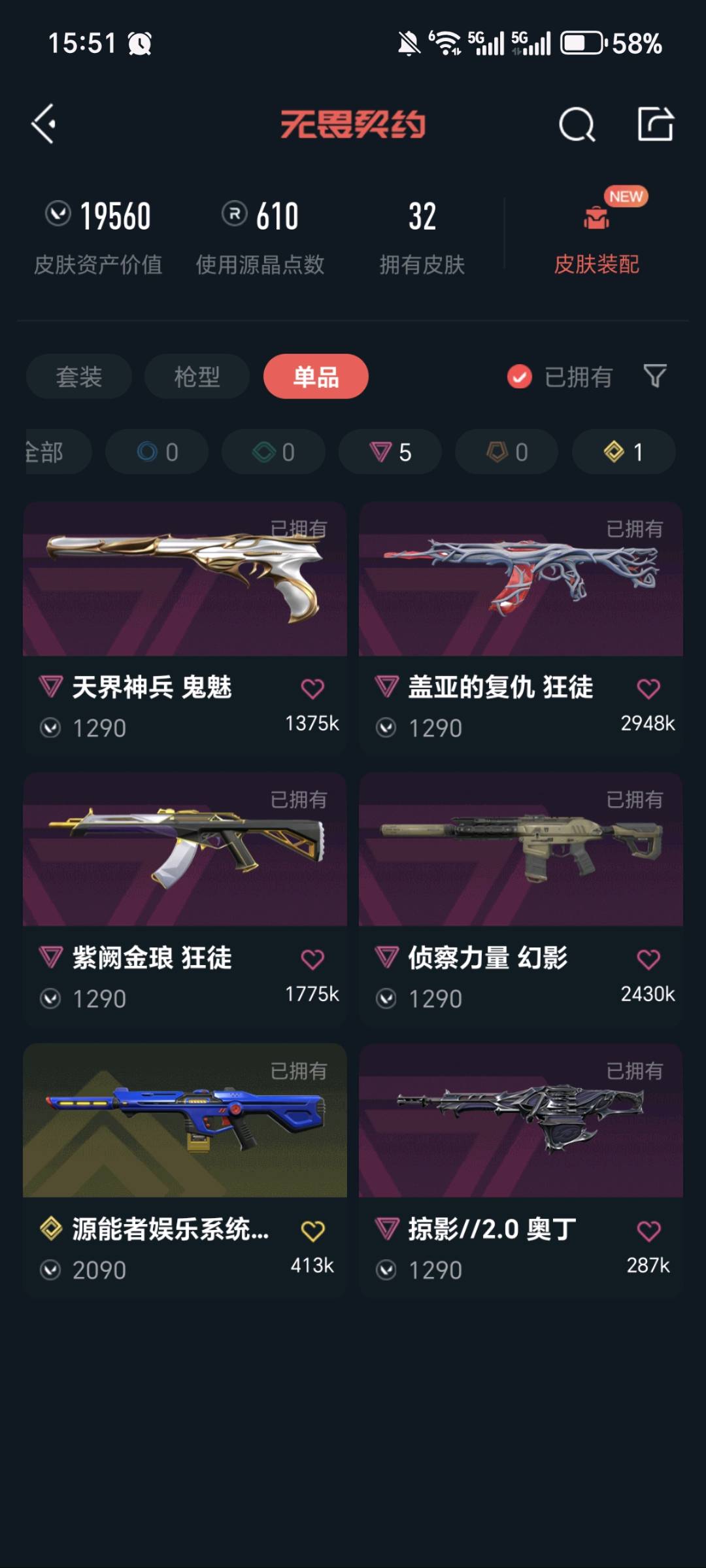
Task: Switch to the 套装 tab
Action: coord(79,377)
